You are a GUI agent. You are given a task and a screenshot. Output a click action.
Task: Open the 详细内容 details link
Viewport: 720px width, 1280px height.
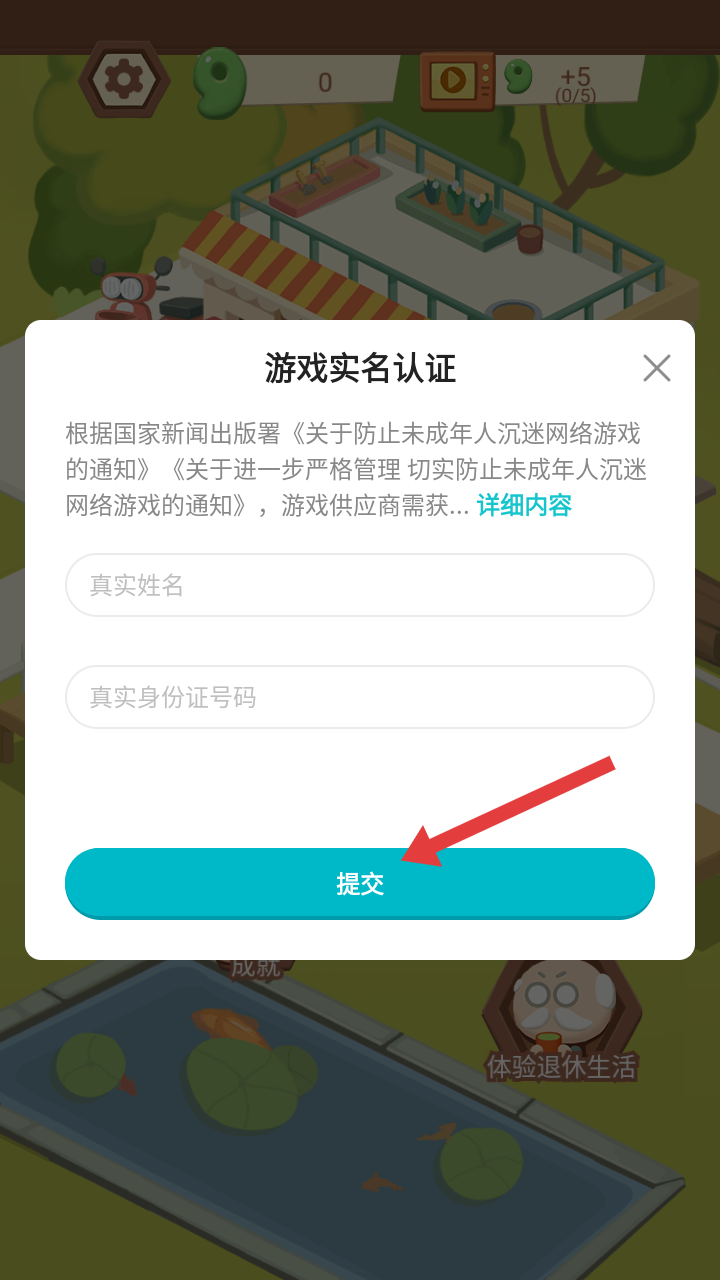524,505
